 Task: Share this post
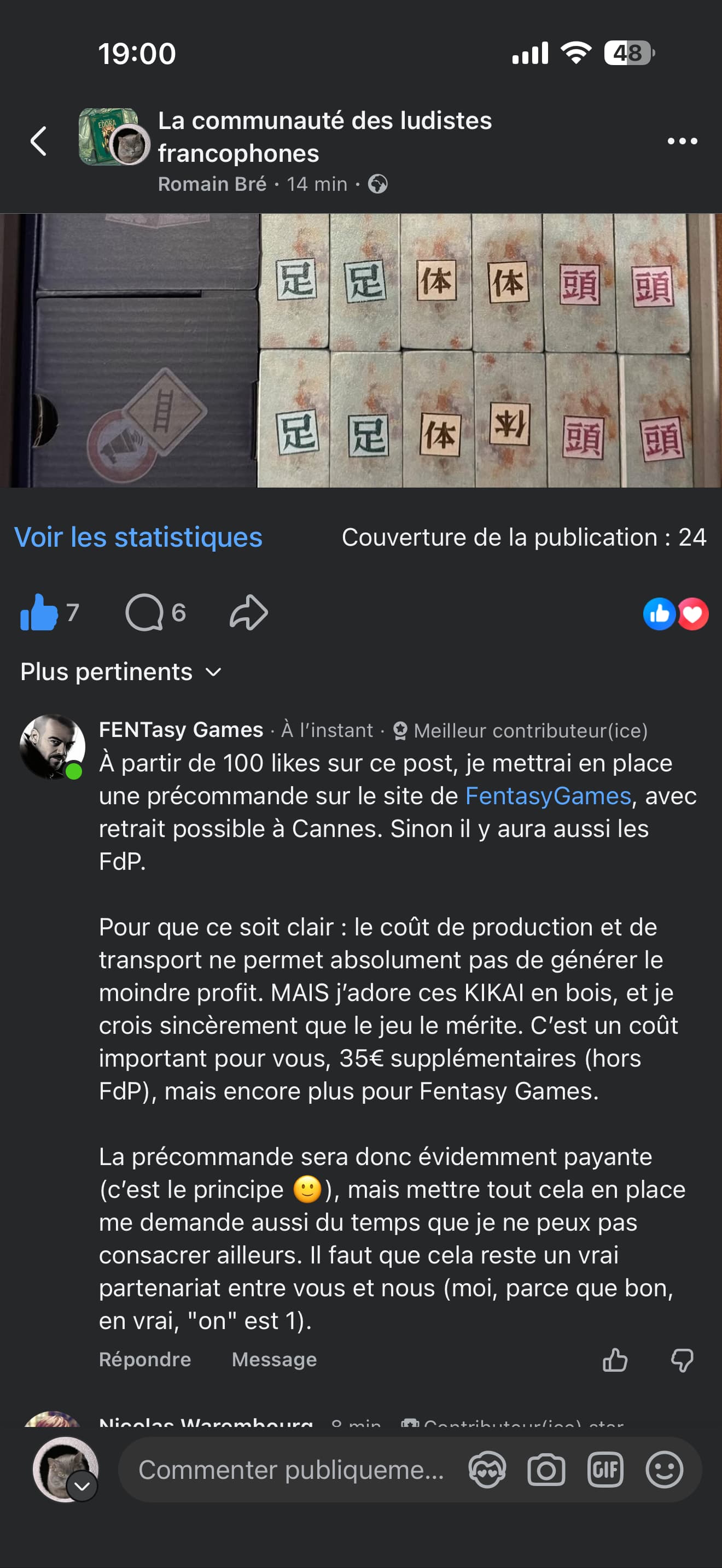pos(248,612)
